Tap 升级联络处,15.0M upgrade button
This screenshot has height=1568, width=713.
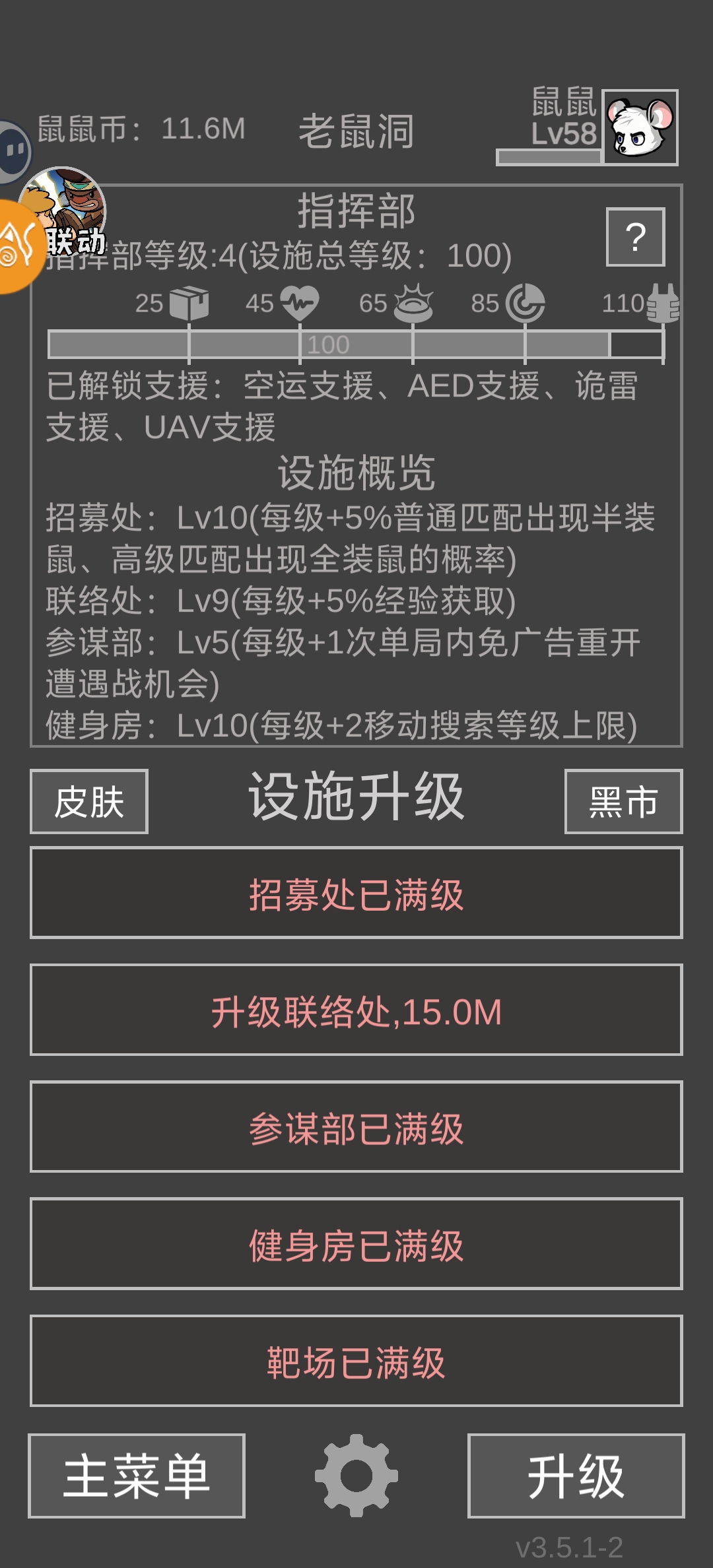[356, 1010]
